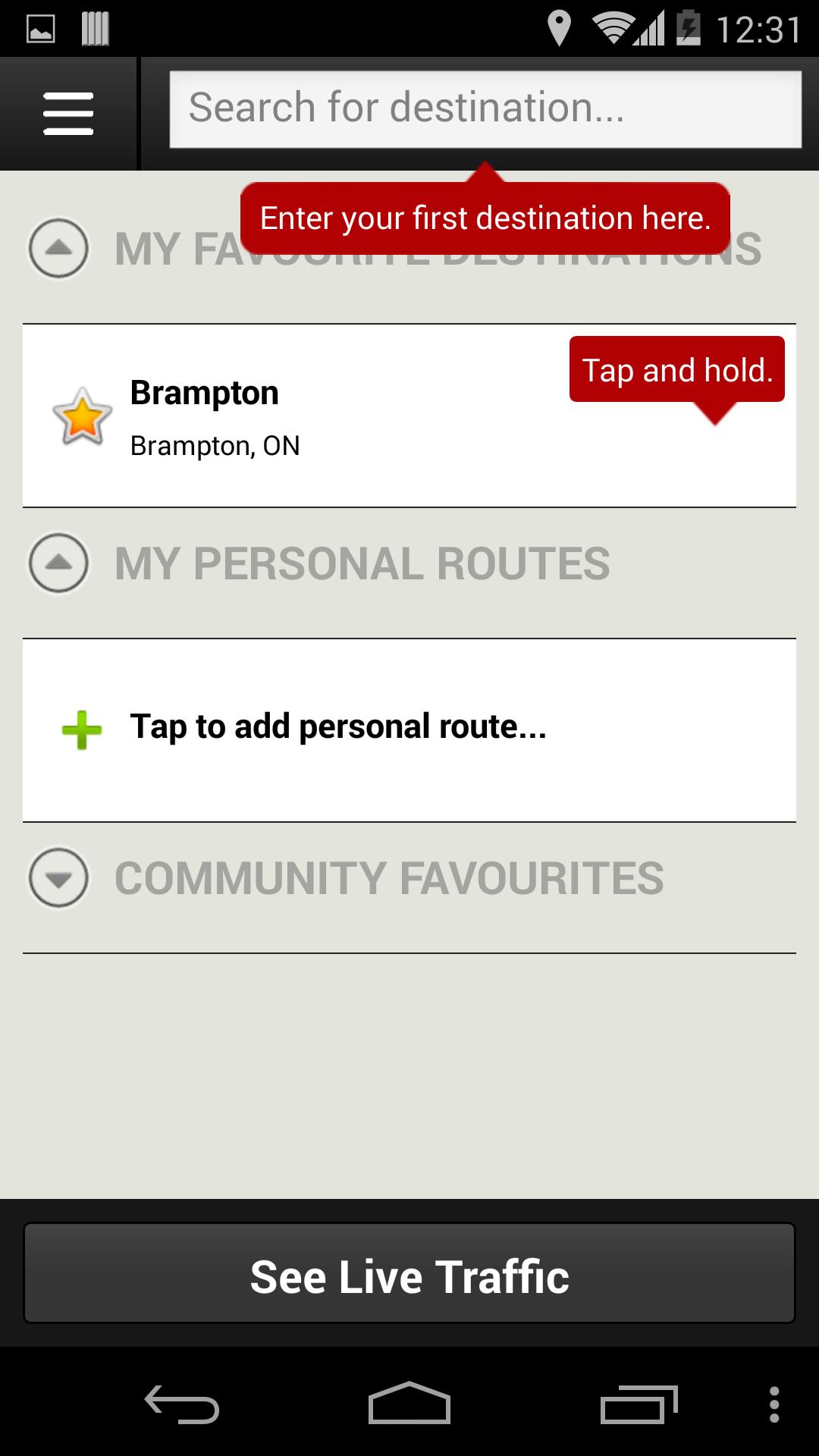This screenshot has height=1456, width=819.
Task: Tap the Search for destination field
Action: [485, 109]
